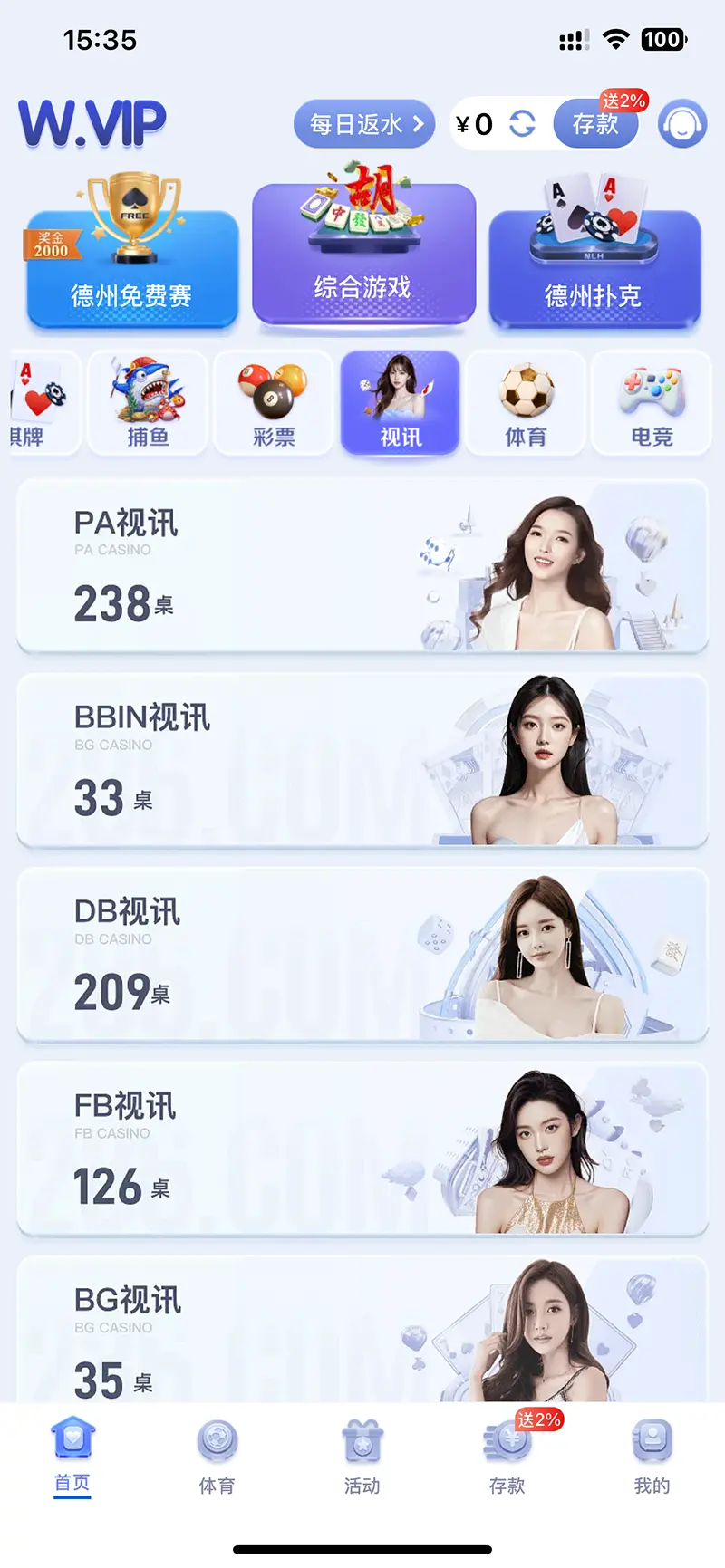The height and width of the screenshot is (1568, 725).
Task: Tap the 活动 gift box icon in bottom bar
Action: pyautogui.click(x=362, y=1454)
